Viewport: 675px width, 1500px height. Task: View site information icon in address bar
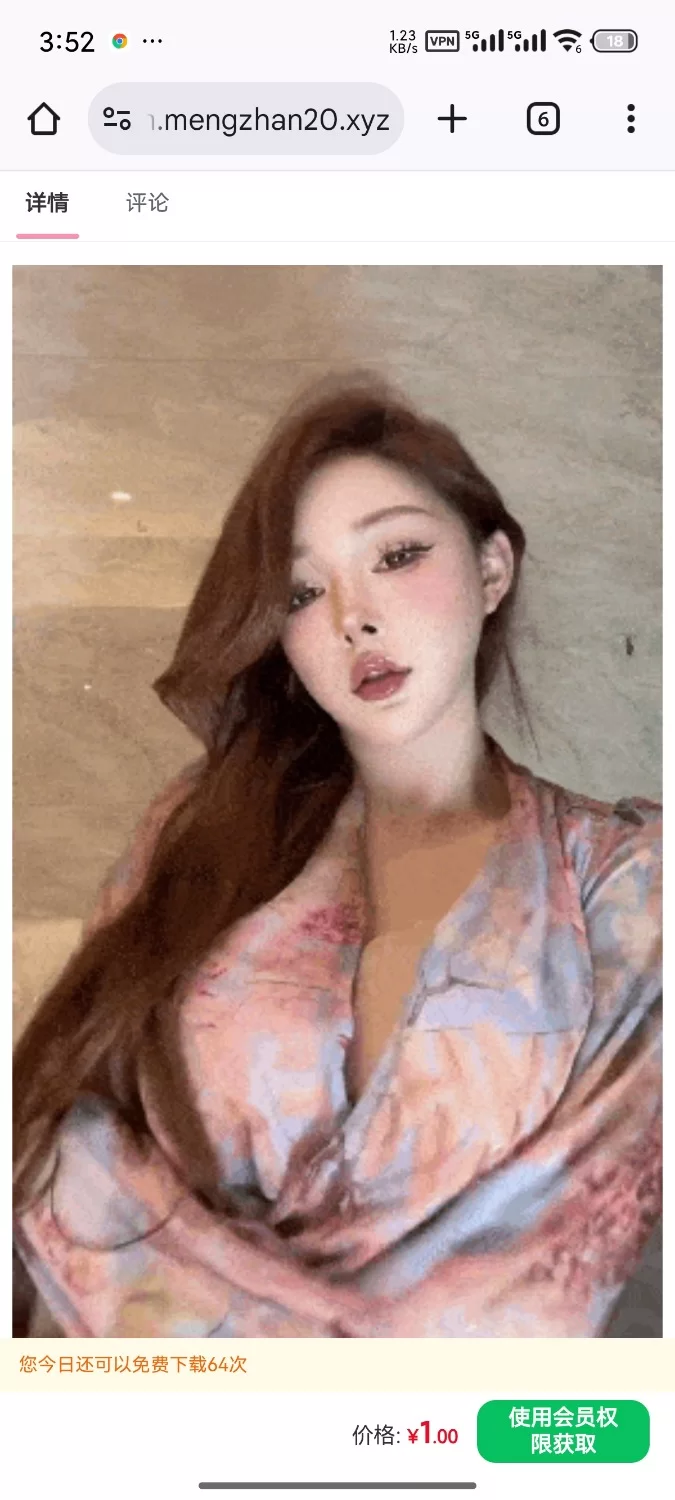click(x=118, y=120)
